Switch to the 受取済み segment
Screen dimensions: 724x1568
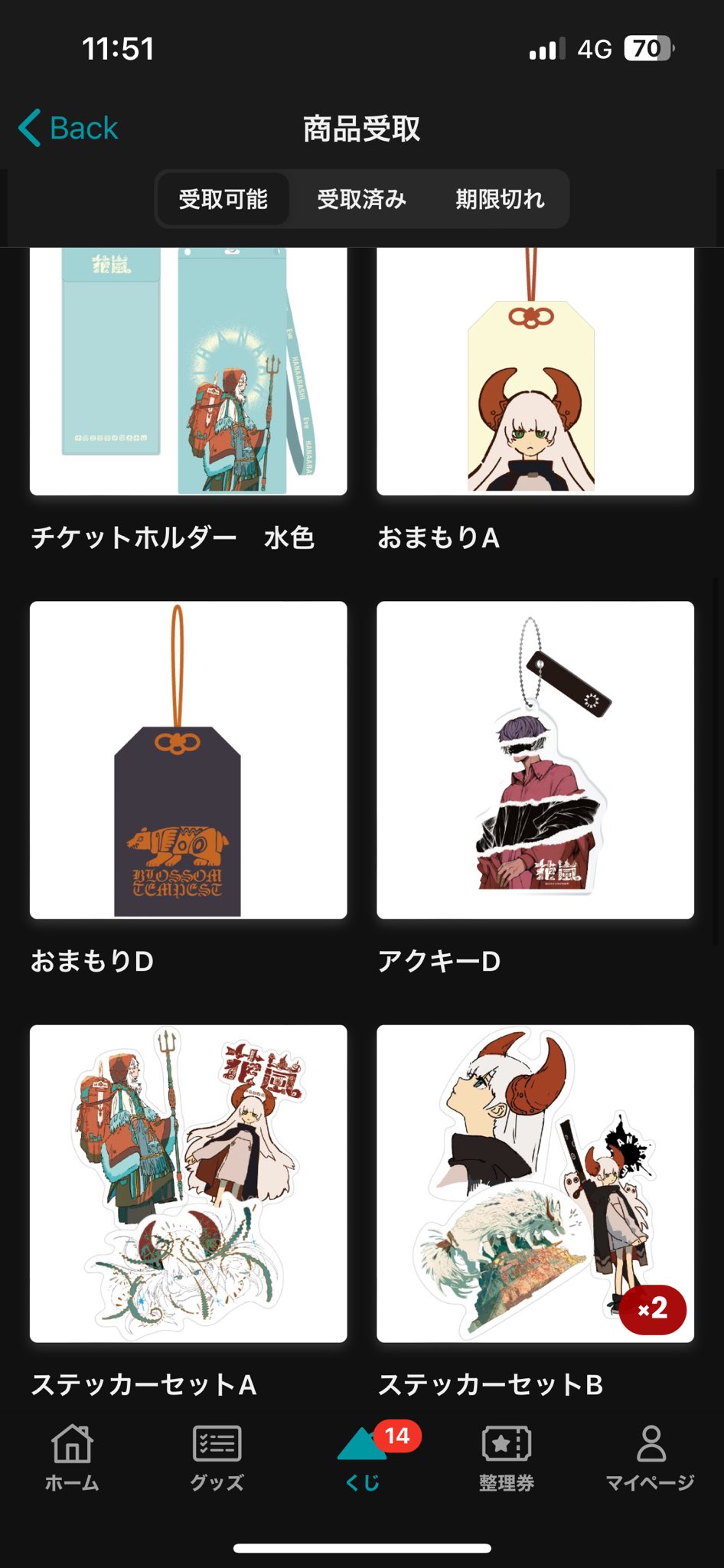(361, 199)
